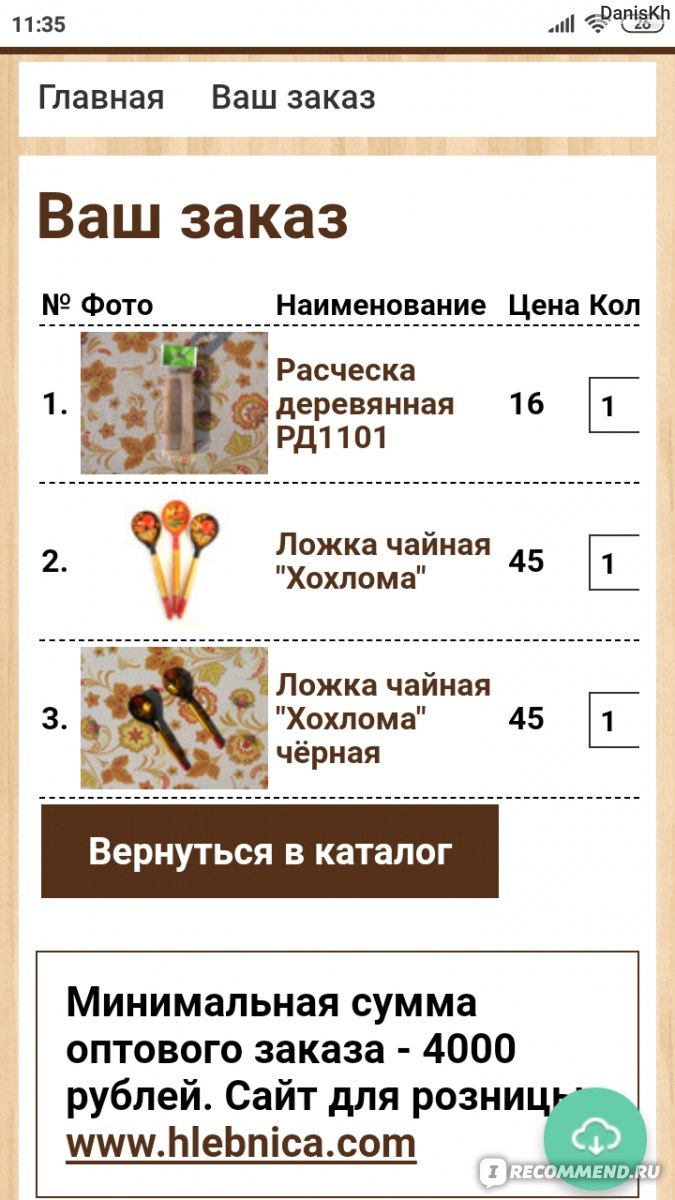Open the Ложка чайная "Хохлома" чёрная link
The image size is (675, 1200).
pos(383,719)
